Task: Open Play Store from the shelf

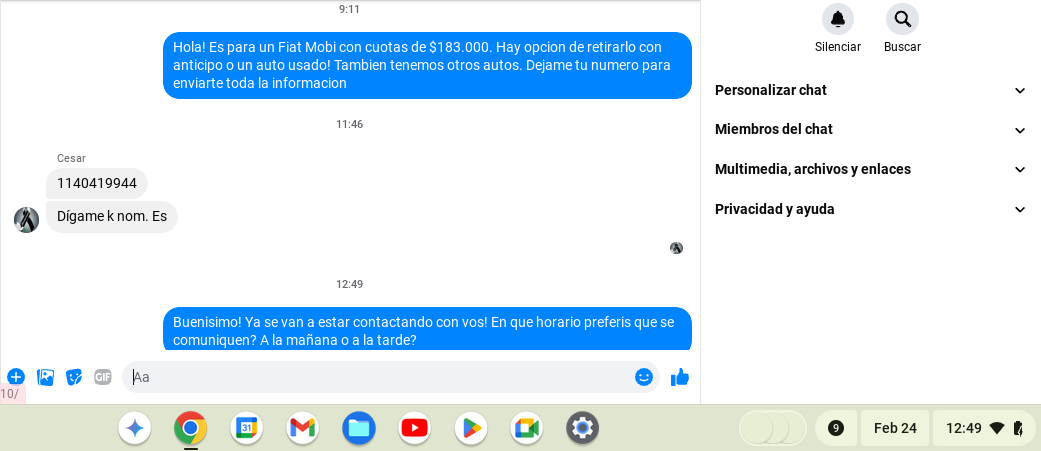Action: (470, 428)
